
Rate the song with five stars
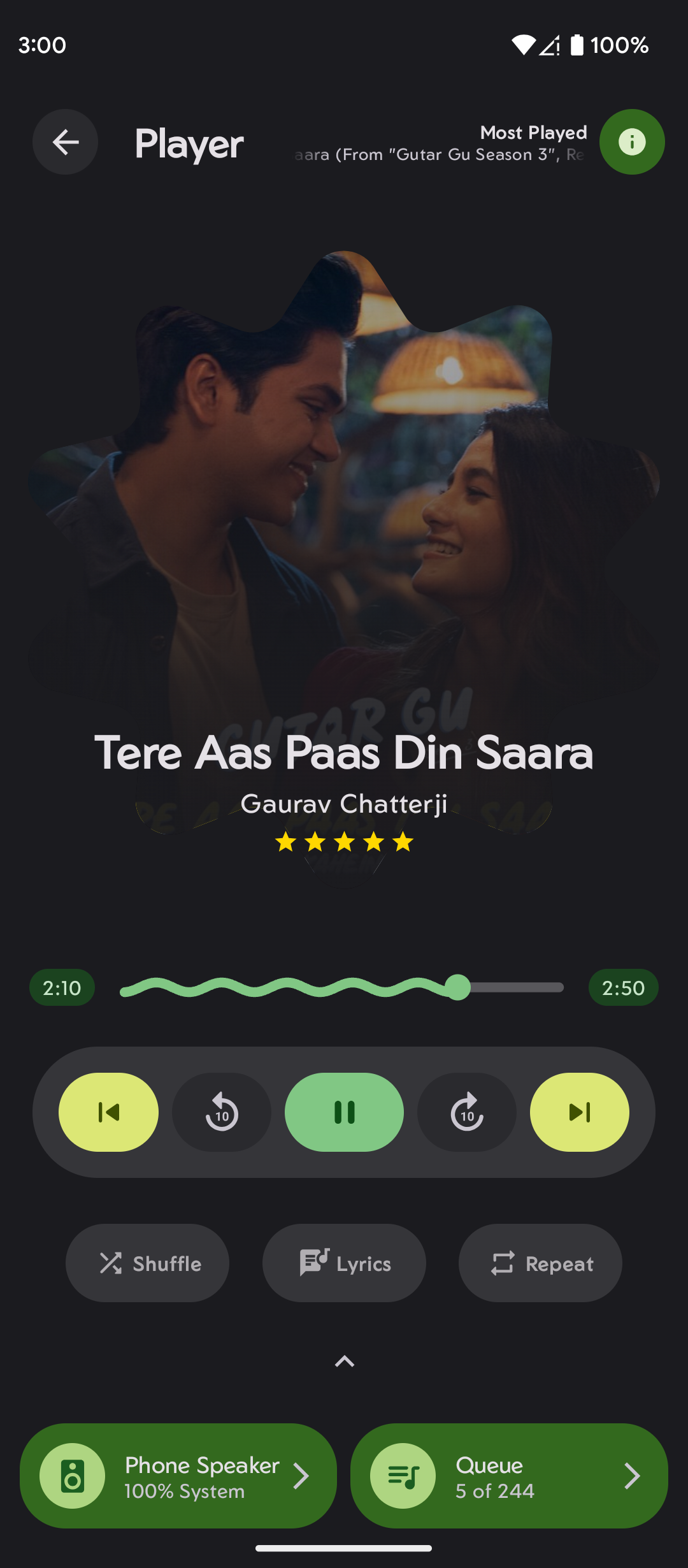(x=403, y=842)
